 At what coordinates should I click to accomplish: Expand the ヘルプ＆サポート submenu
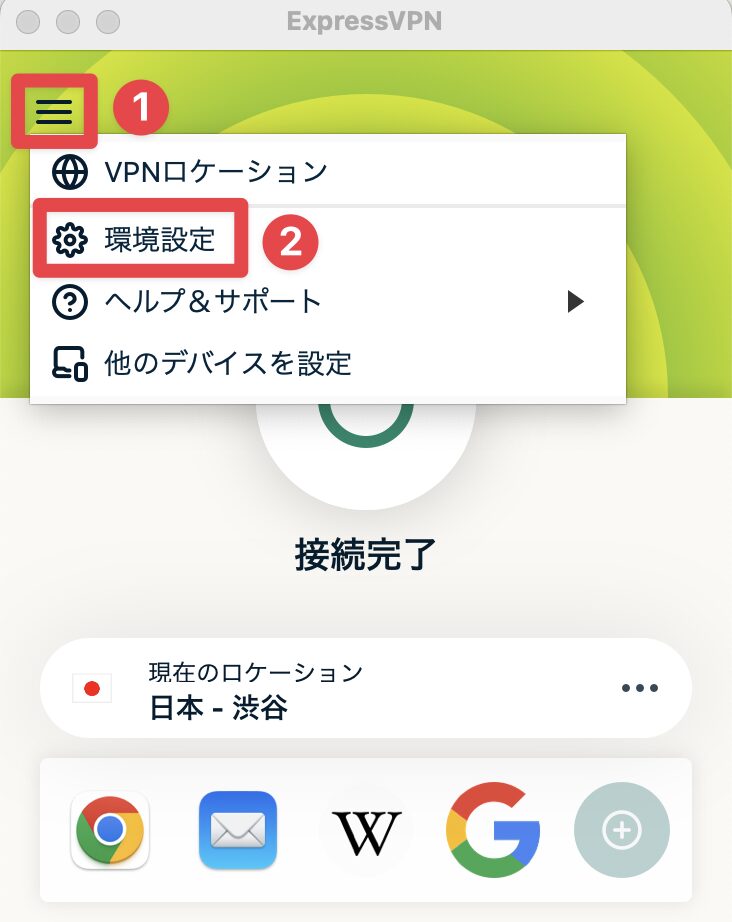coord(575,302)
